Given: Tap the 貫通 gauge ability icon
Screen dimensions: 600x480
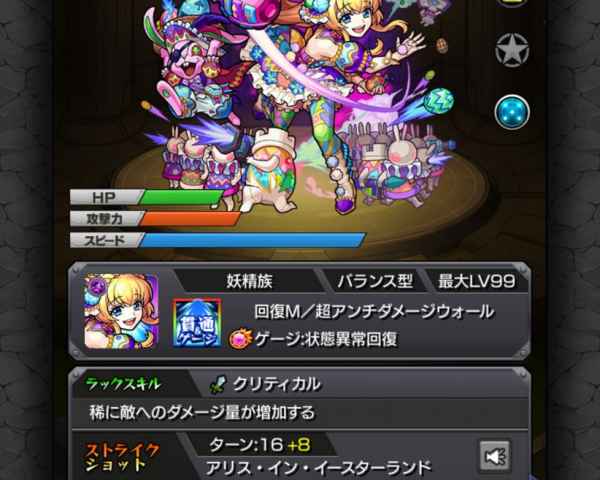Looking at the screenshot, I should (196, 323).
